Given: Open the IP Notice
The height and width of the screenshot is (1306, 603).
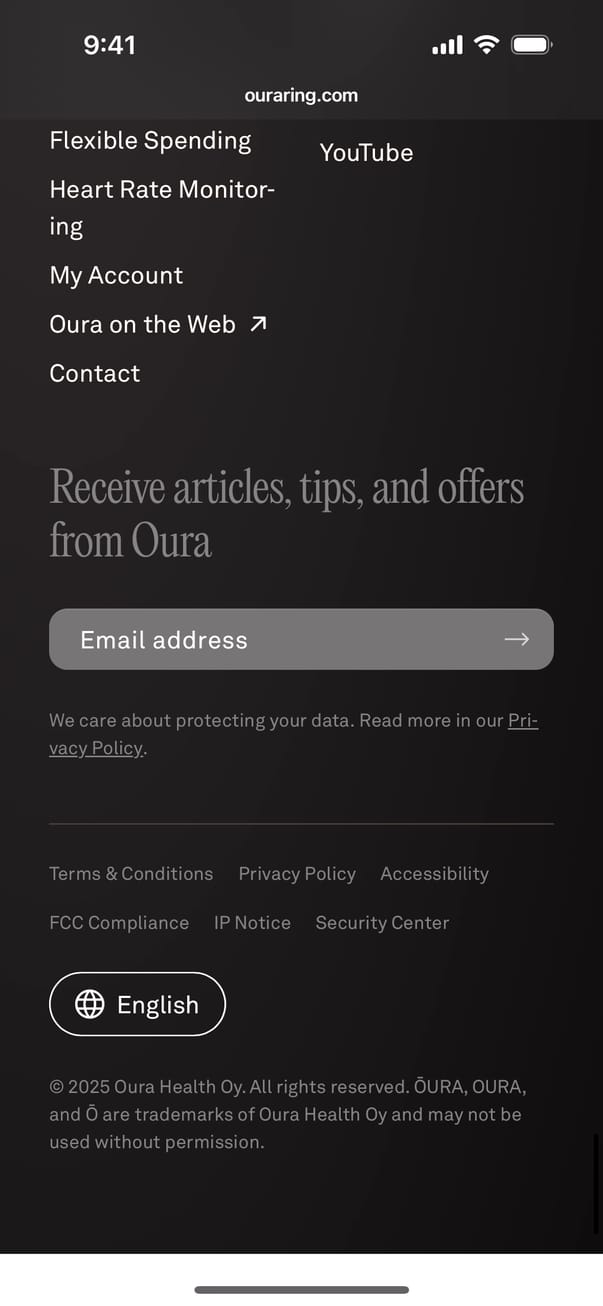Looking at the screenshot, I should [252, 923].
